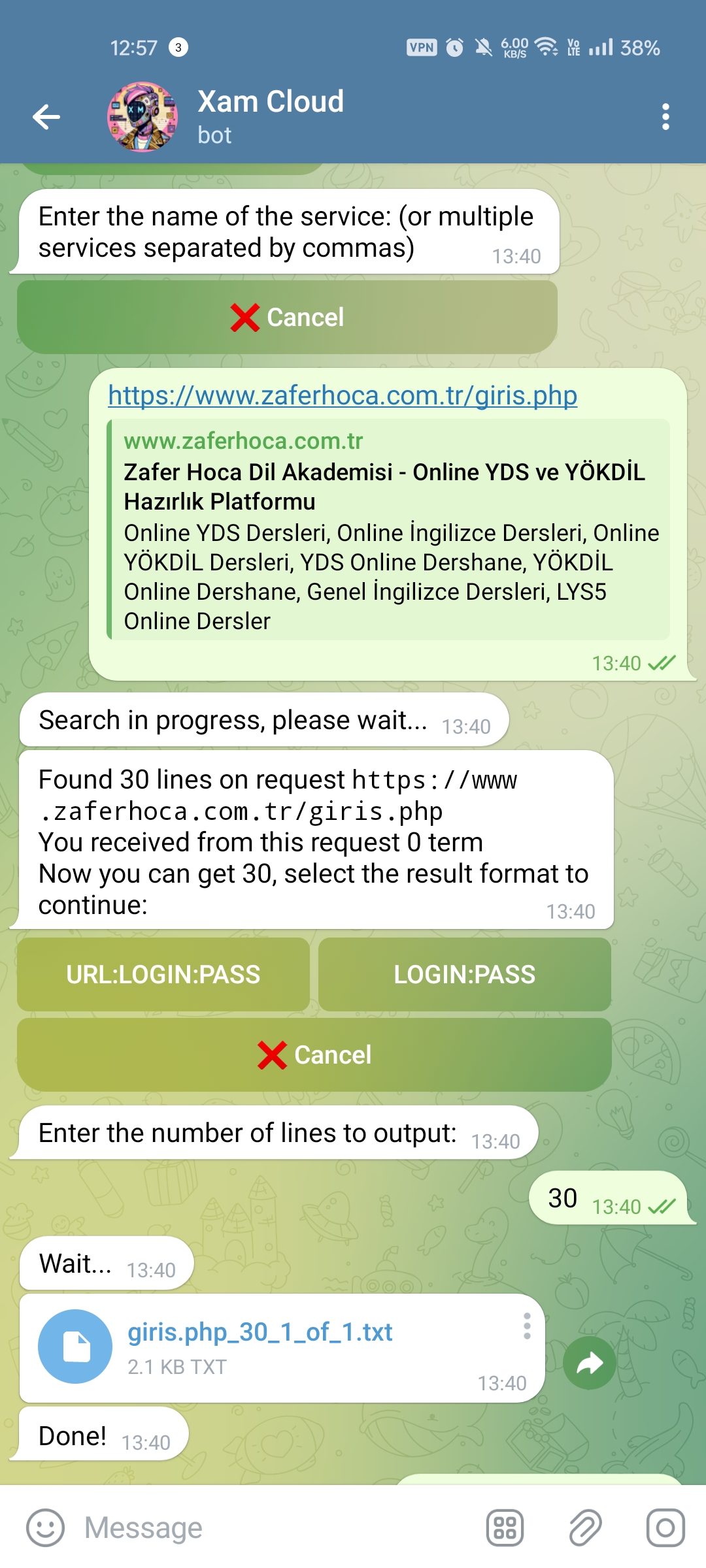Download the giris.php_30_1_of_1.txt file
This screenshot has height=1568, width=706.
click(x=75, y=1347)
